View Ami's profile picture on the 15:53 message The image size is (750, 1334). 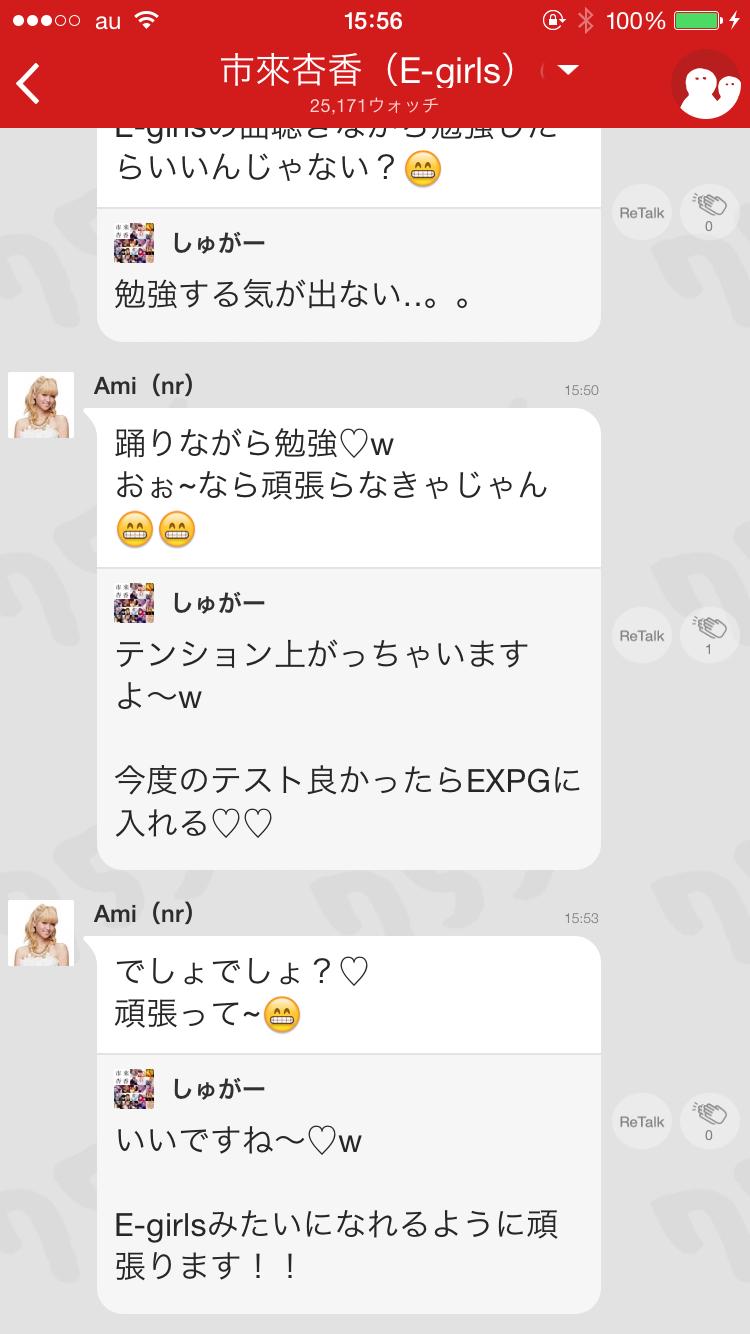point(41,933)
